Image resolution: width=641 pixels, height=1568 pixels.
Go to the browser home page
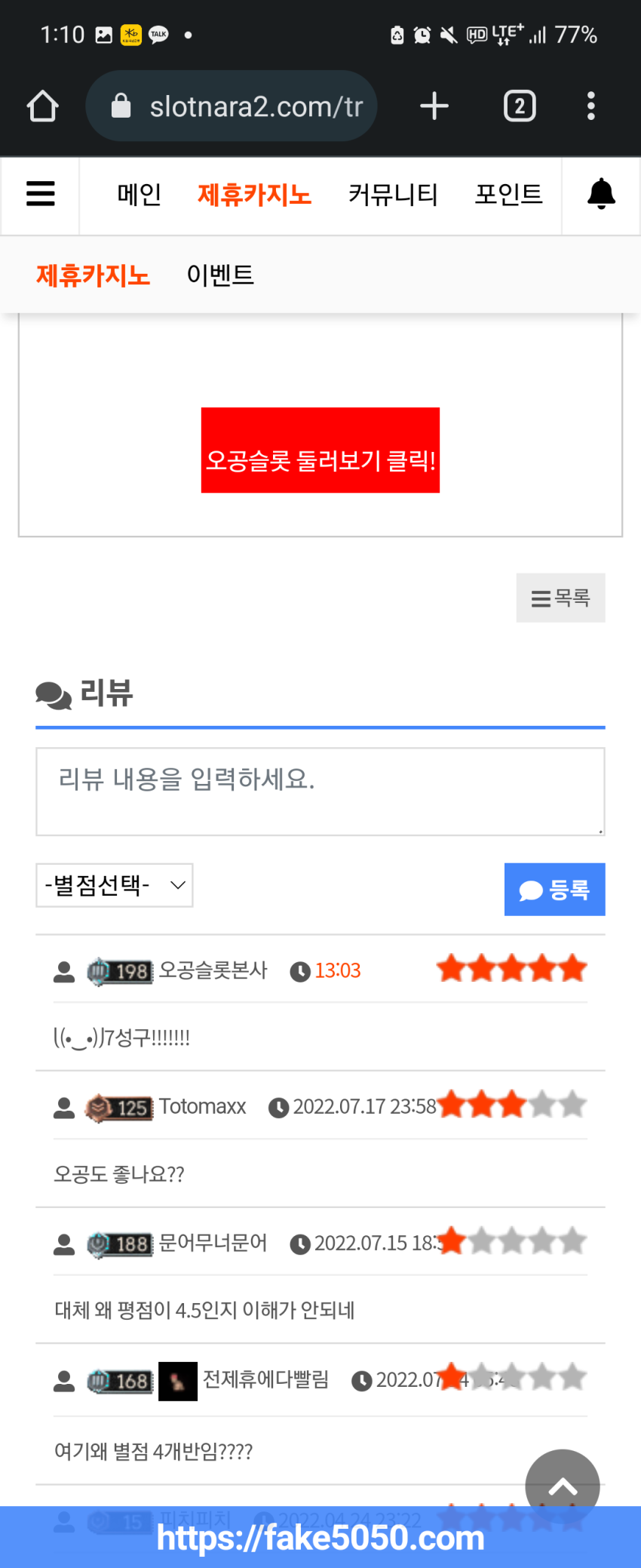[x=43, y=106]
